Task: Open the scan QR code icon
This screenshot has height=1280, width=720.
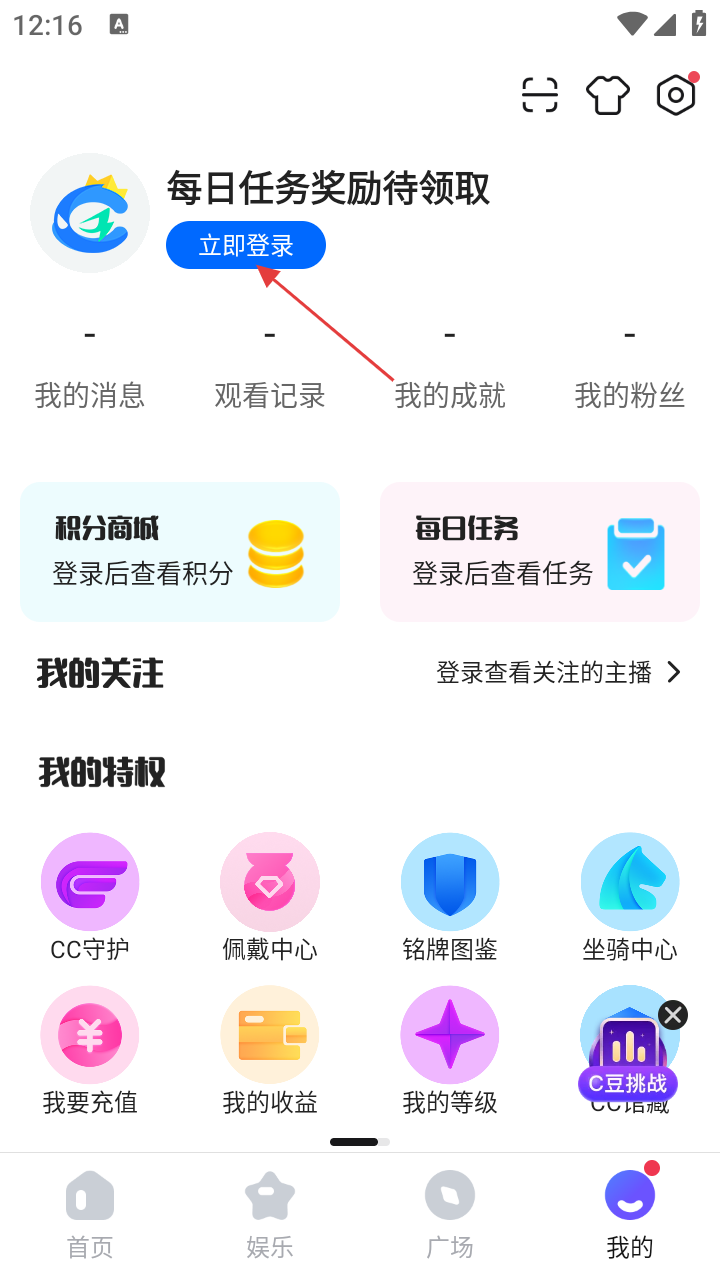Action: tap(540, 95)
